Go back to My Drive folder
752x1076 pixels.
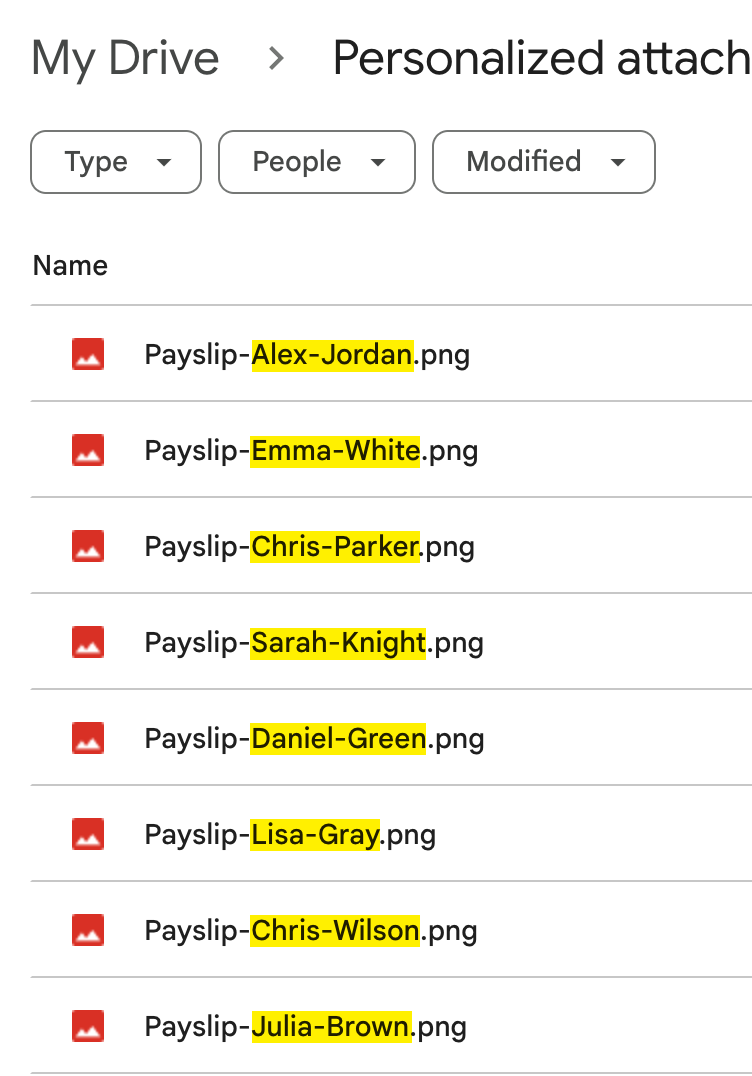(125, 58)
